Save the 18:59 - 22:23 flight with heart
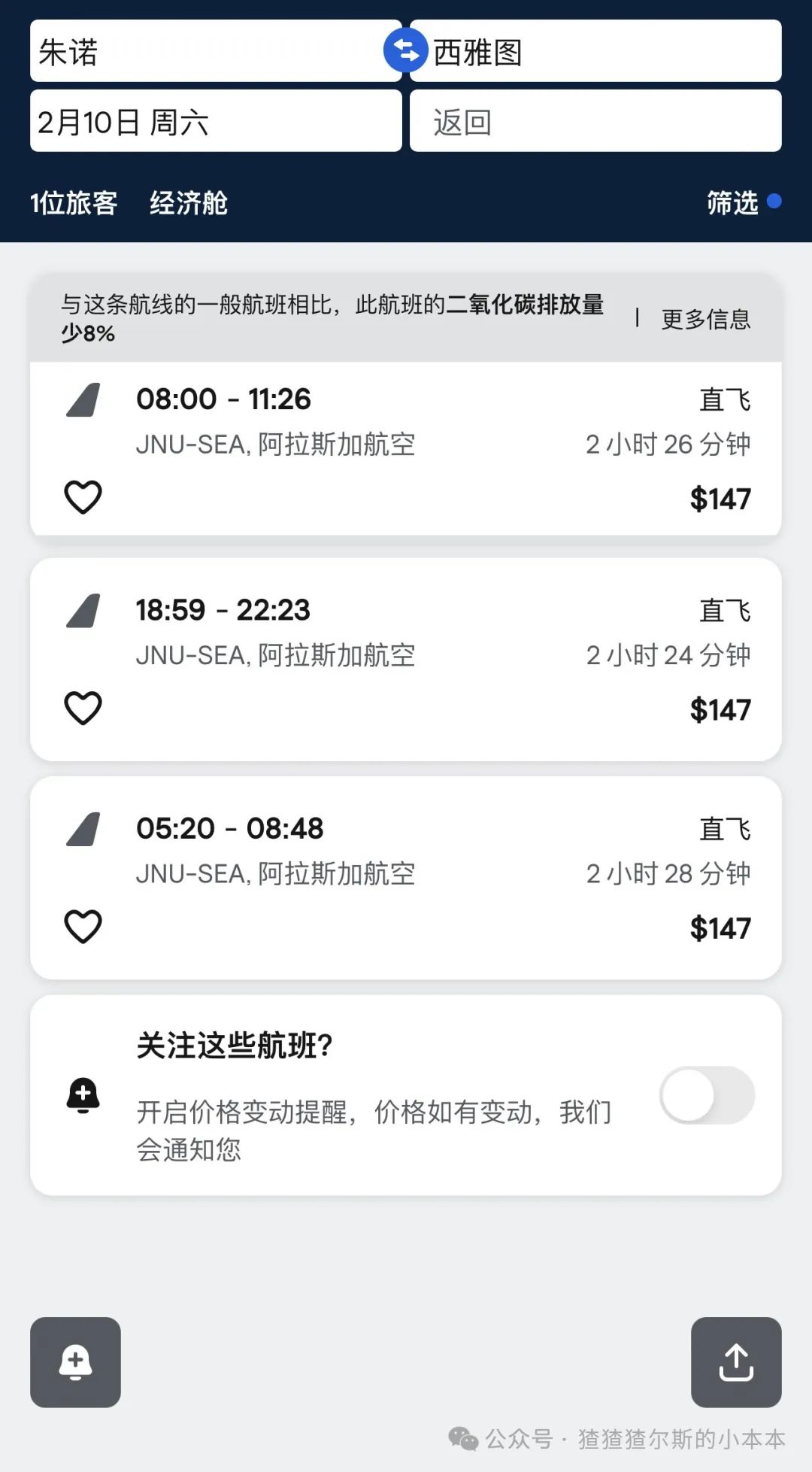The image size is (812, 1472). pyautogui.click(x=83, y=708)
